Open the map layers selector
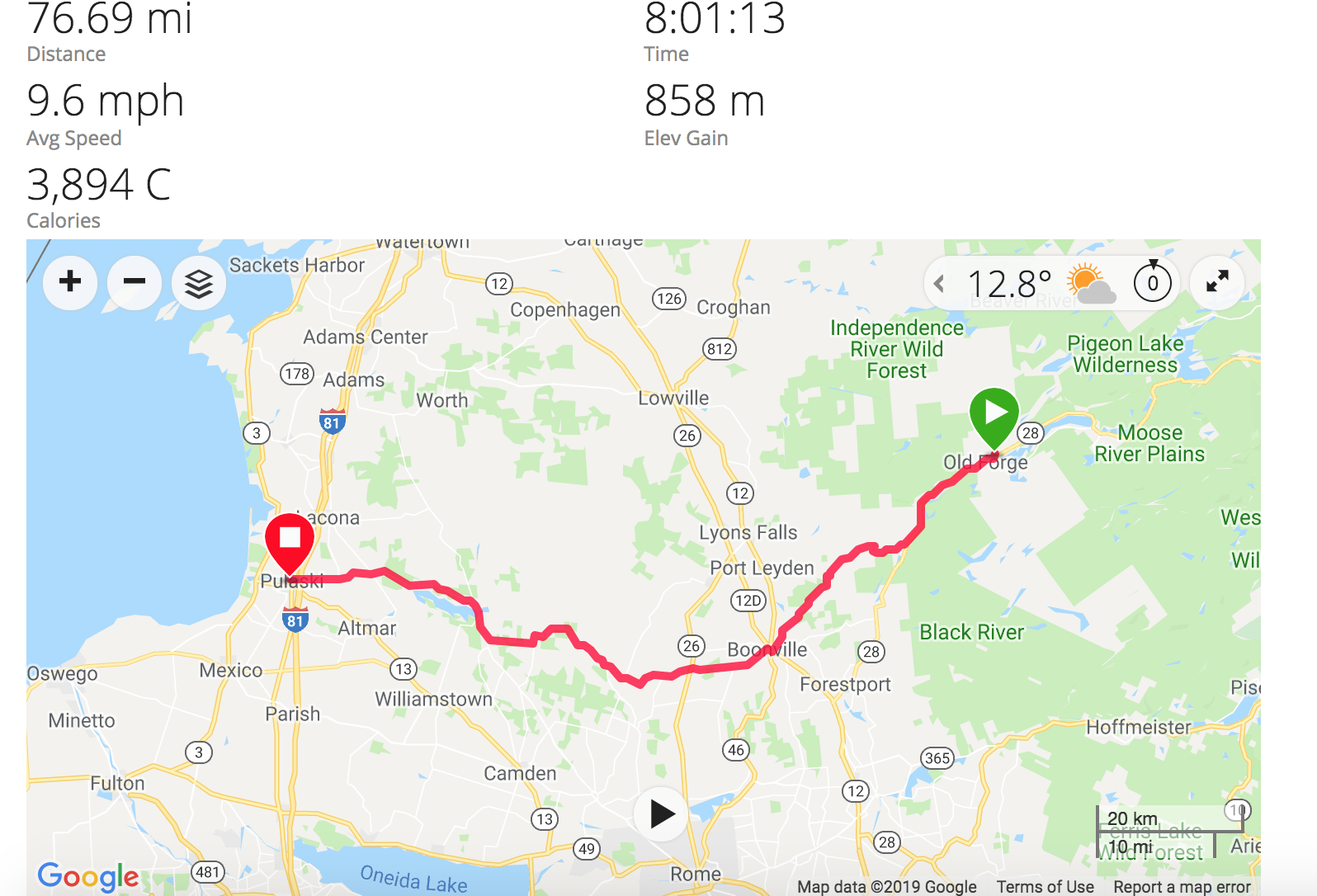 (199, 283)
